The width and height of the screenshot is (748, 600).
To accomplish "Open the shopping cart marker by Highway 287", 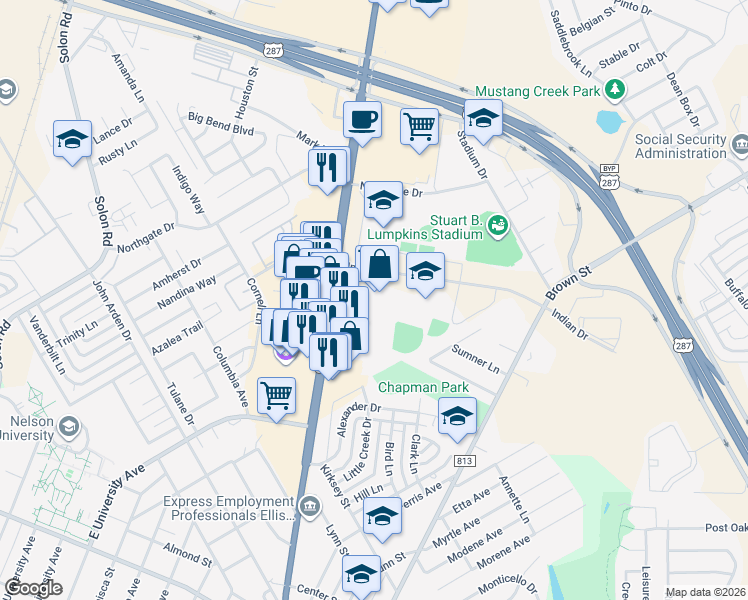I will (x=420, y=126).
